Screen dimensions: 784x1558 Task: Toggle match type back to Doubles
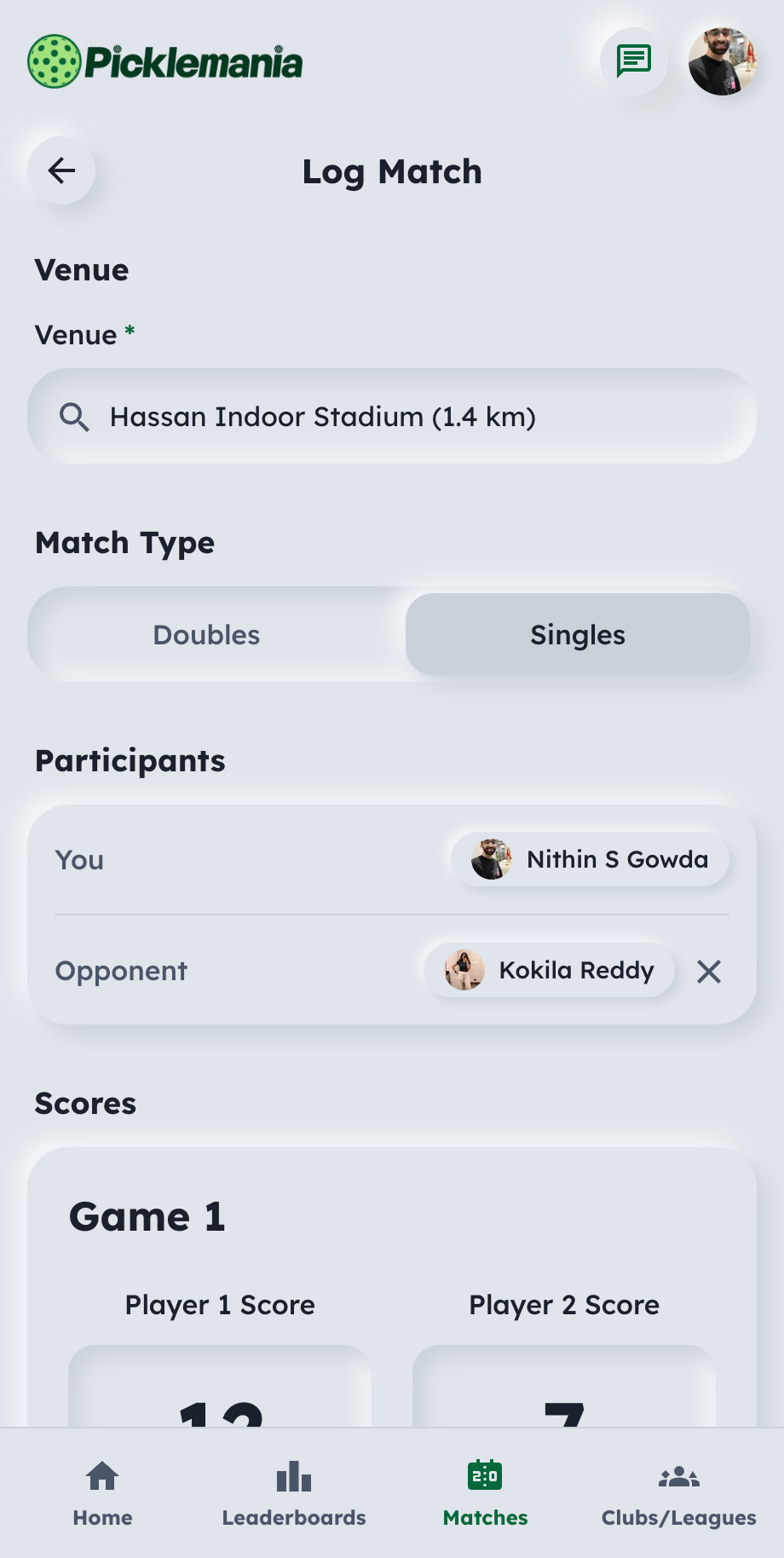(x=205, y=634)
